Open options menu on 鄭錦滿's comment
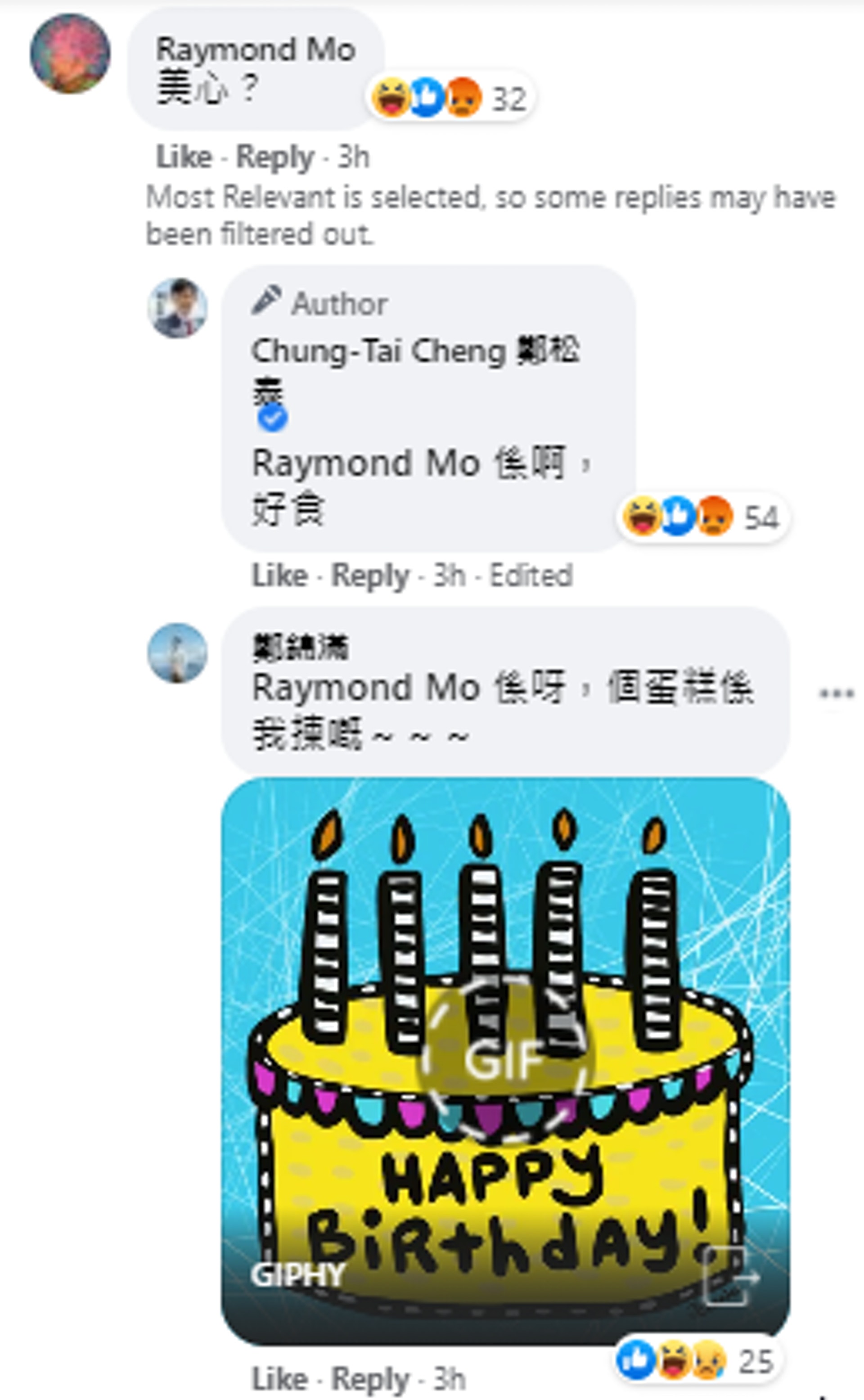Image resolution: width=864 pixels, height=1400 pixels. [x=836, y=694]
